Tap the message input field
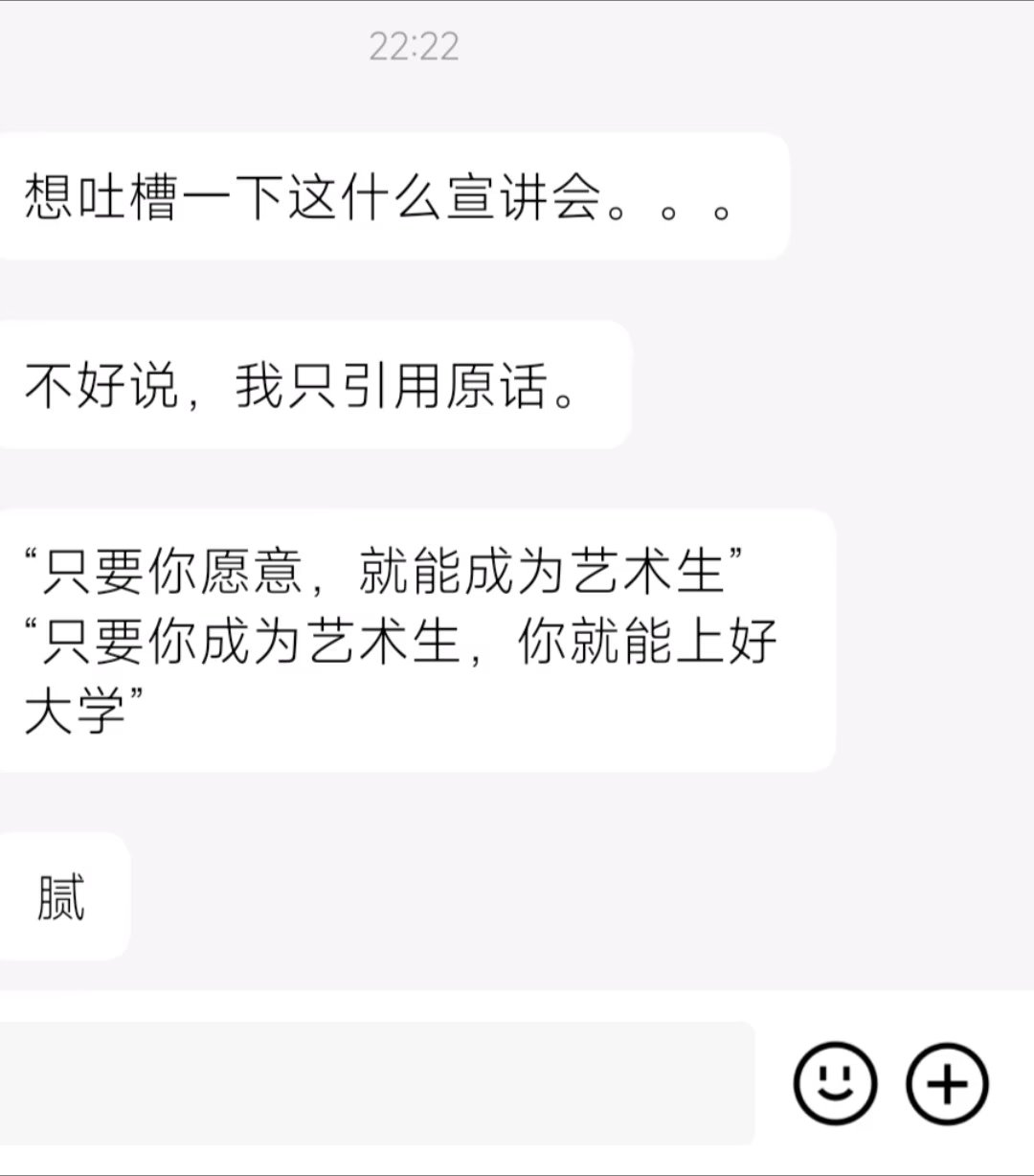 pyautogui.click(x=373, y=1083)
